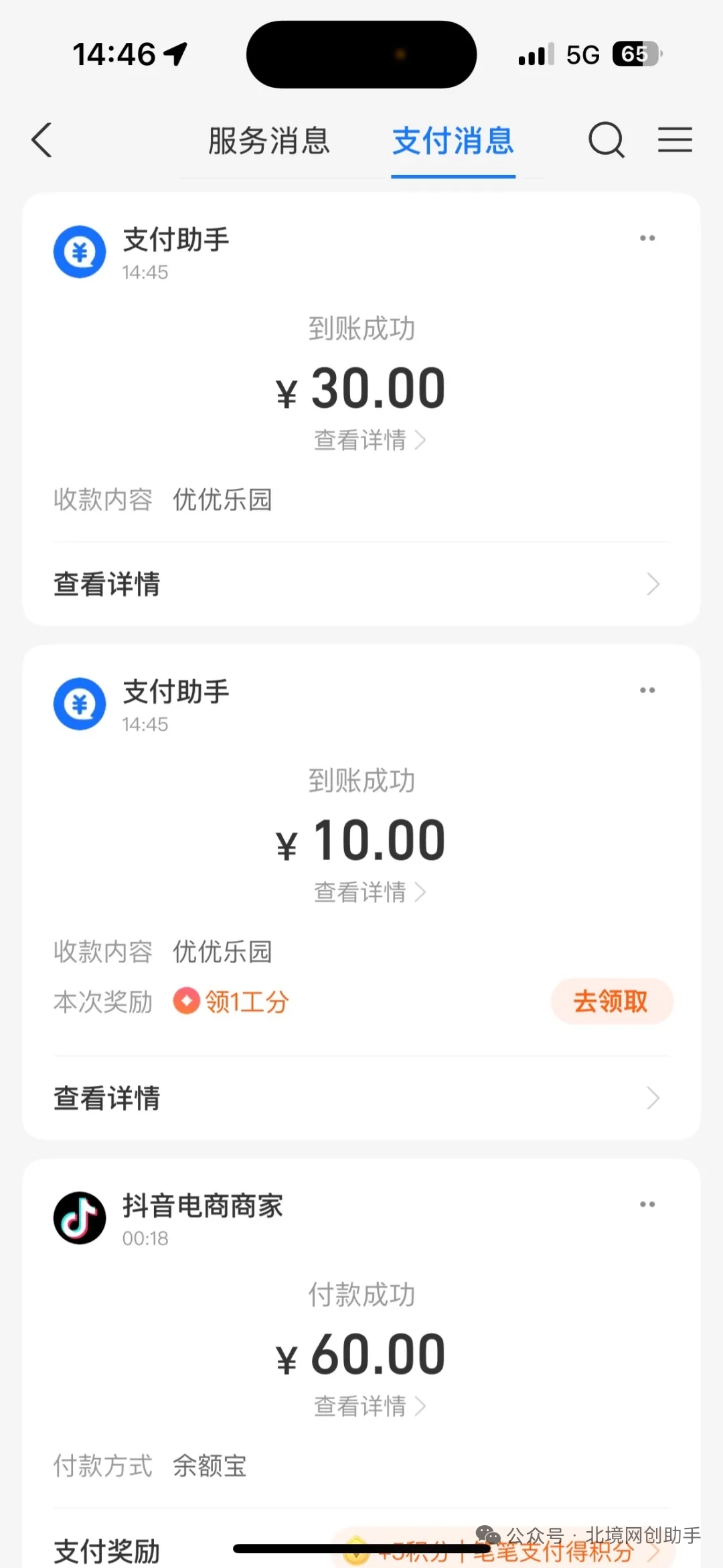Click the chevron on second card's 查看详情 row
Viewport: 723px width, 1568px height.
[x=653, y=1098]
